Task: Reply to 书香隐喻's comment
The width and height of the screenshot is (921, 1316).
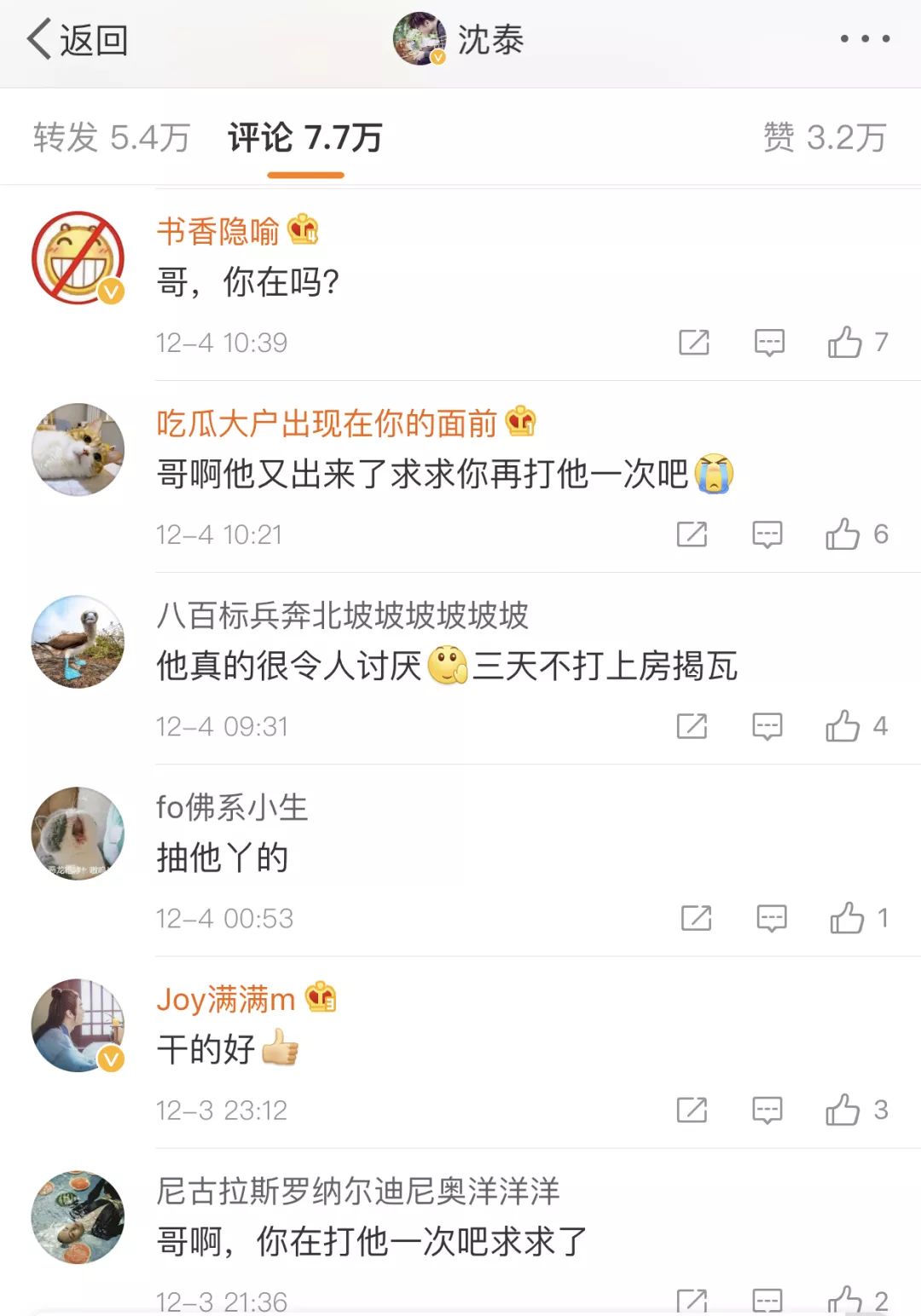Action: pyautogui.click(x=769, y=343)
